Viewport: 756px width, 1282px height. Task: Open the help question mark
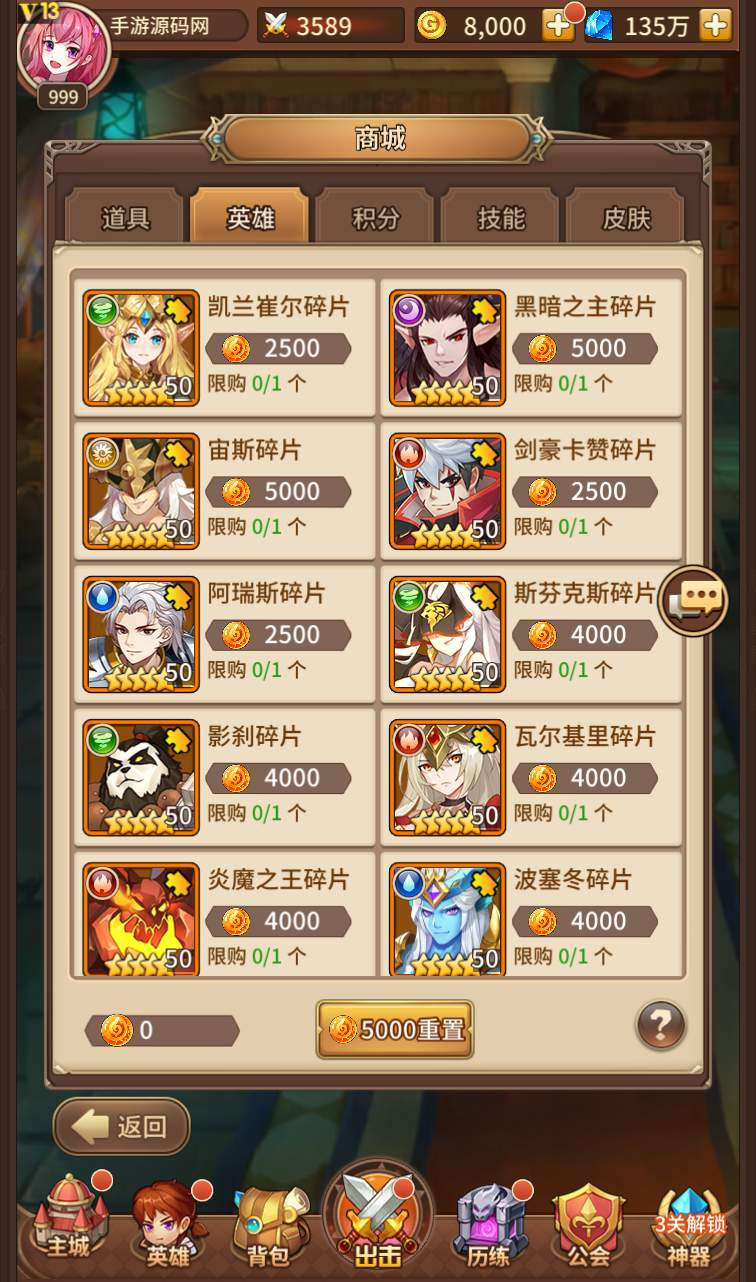(x=660, y=1025)
